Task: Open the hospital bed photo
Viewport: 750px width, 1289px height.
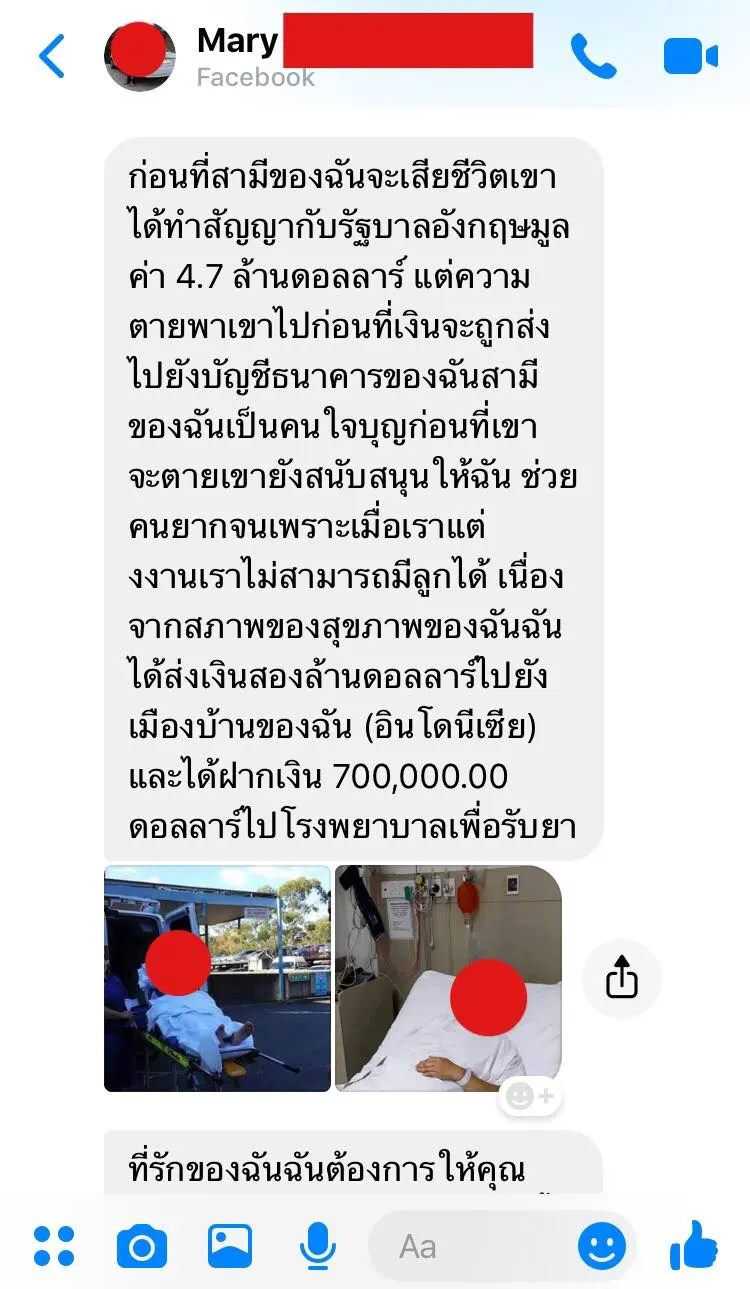Action: (x=448, y=978)
